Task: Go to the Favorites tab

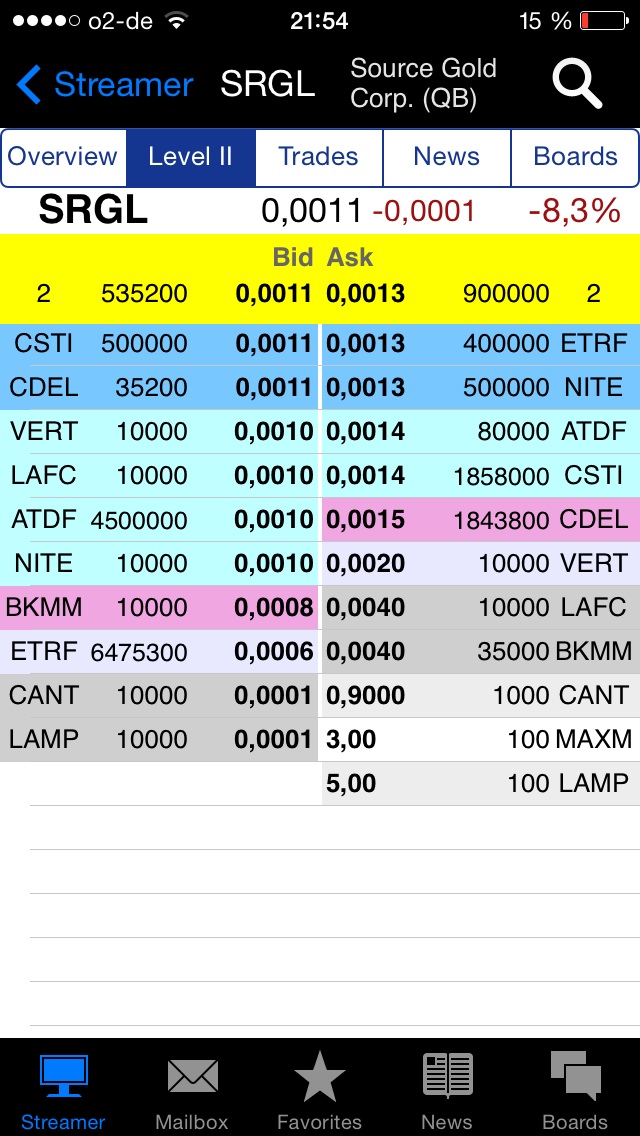Action: click(x=319, y=1090)
